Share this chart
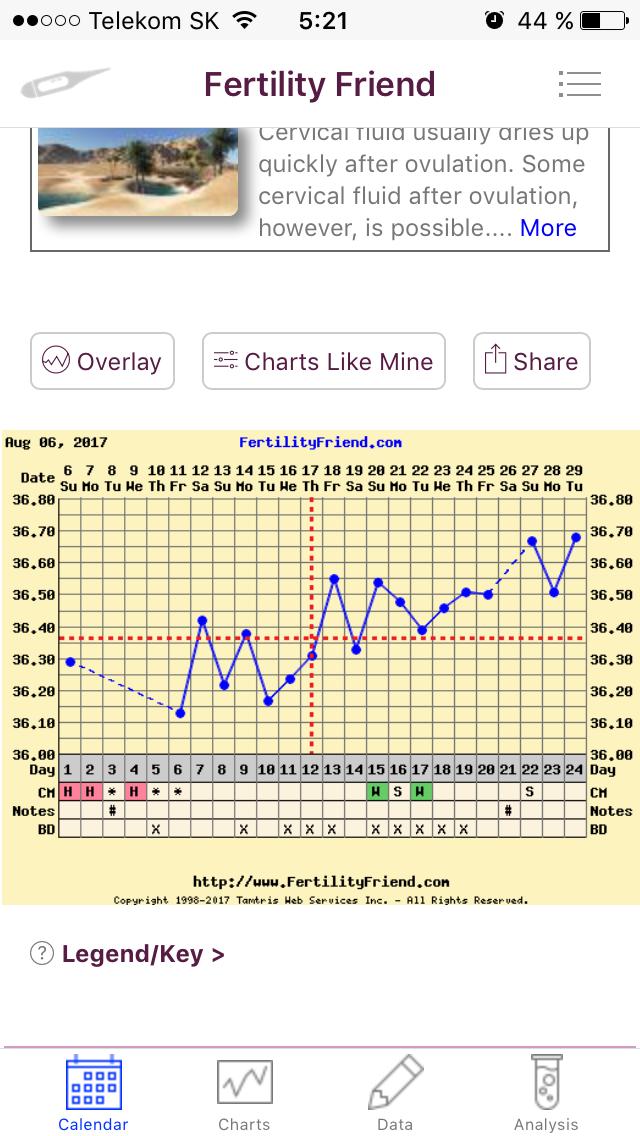 click(x=531, y=361)
